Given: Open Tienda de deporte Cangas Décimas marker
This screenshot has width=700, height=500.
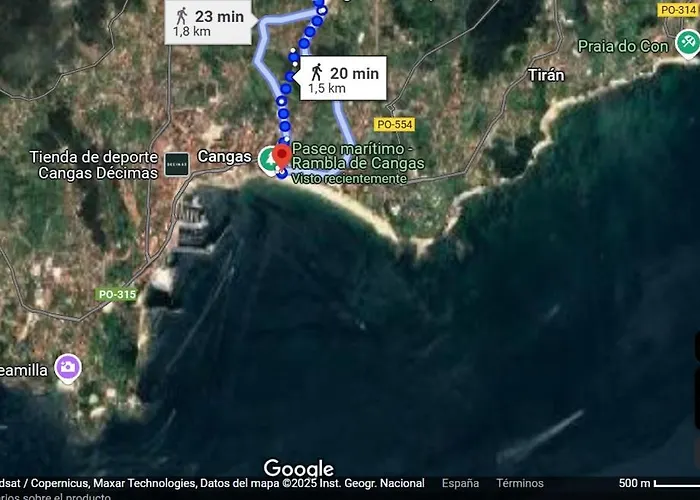Looking at the screenshot, I should tap(176, 165).
